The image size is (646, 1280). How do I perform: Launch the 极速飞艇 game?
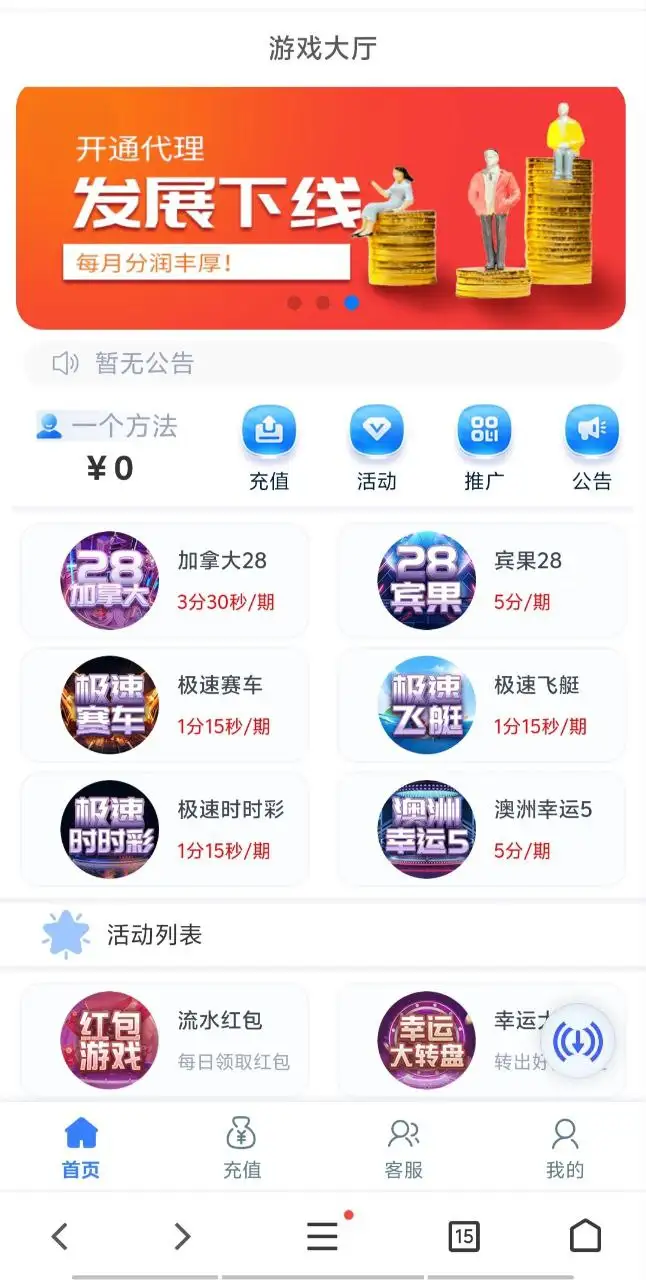click(482, 705)
